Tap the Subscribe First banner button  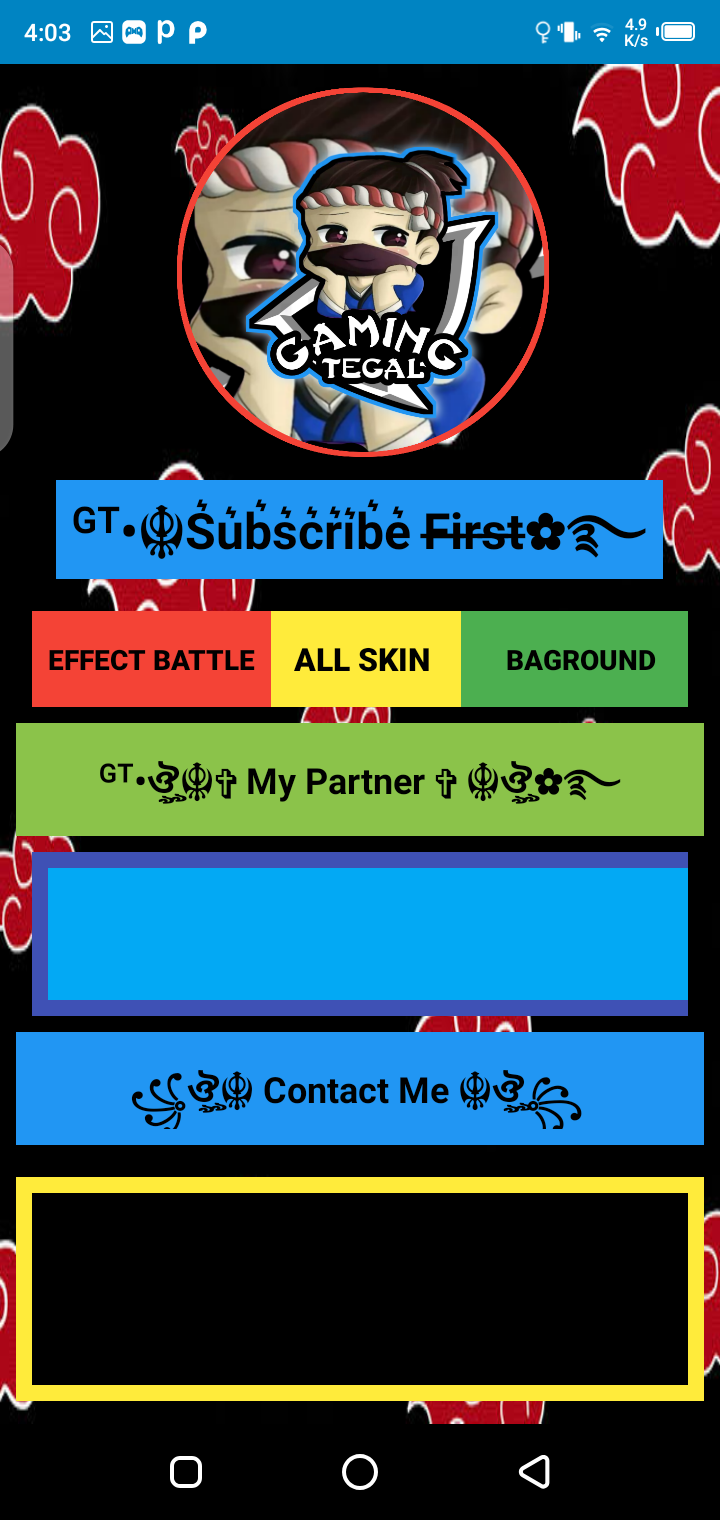(359, 529)
